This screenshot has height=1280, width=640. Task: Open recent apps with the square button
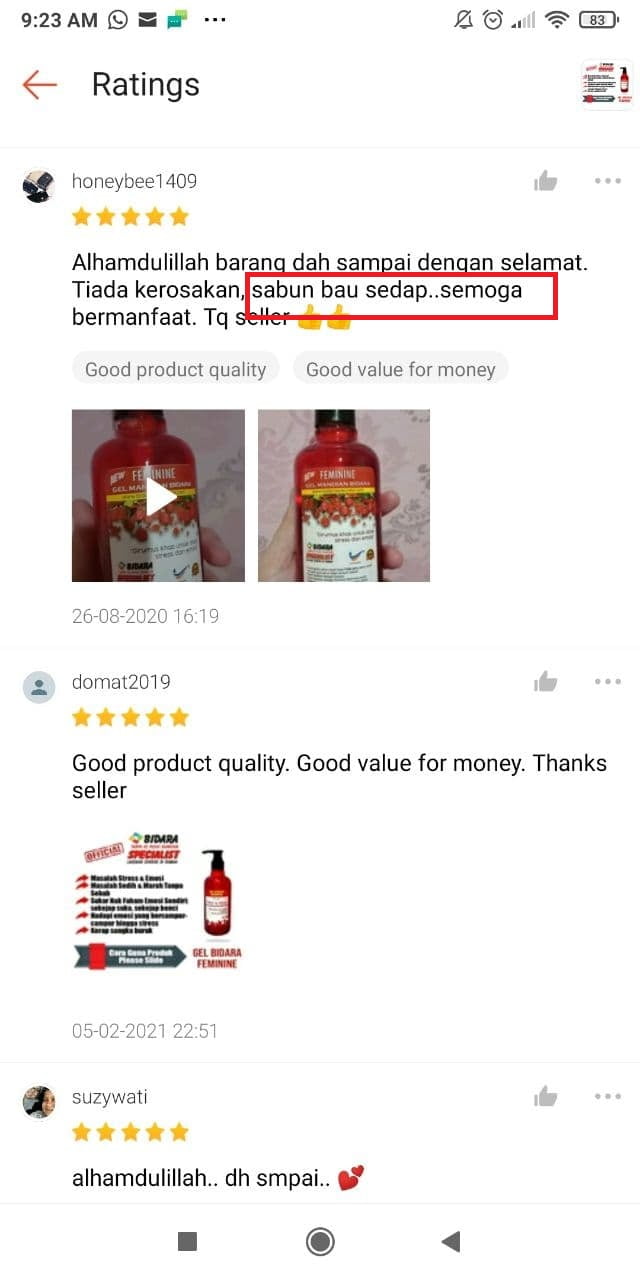187,1241
